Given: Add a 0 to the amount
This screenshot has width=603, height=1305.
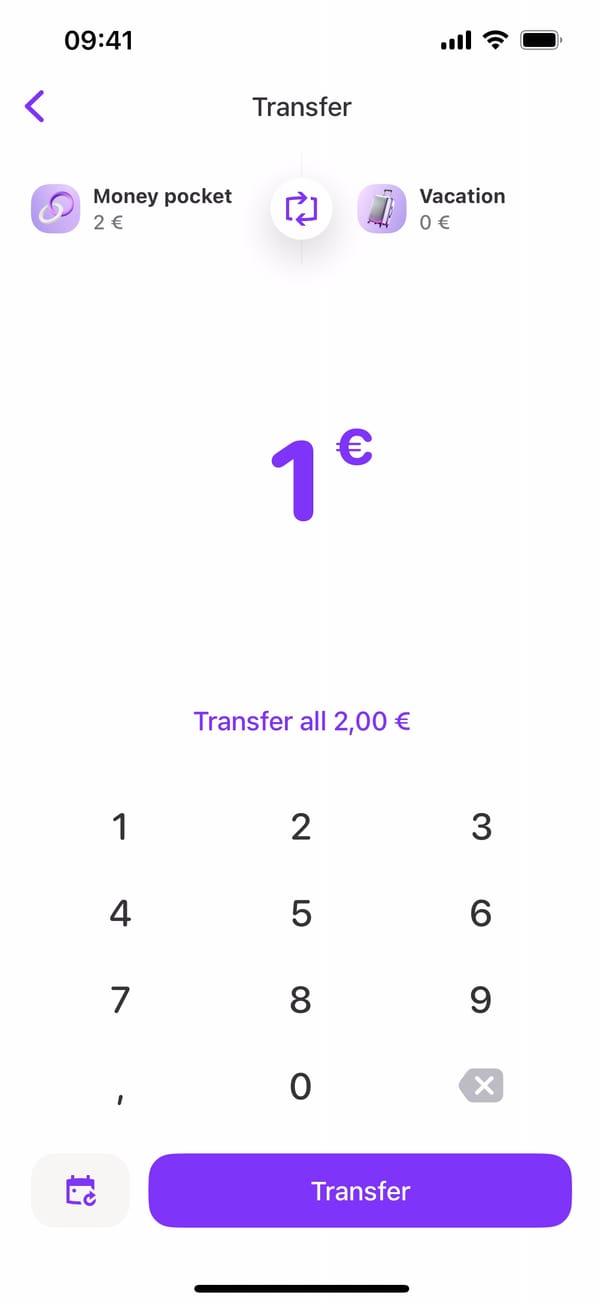Looking at the screenshot, I should coord(301,1085).
